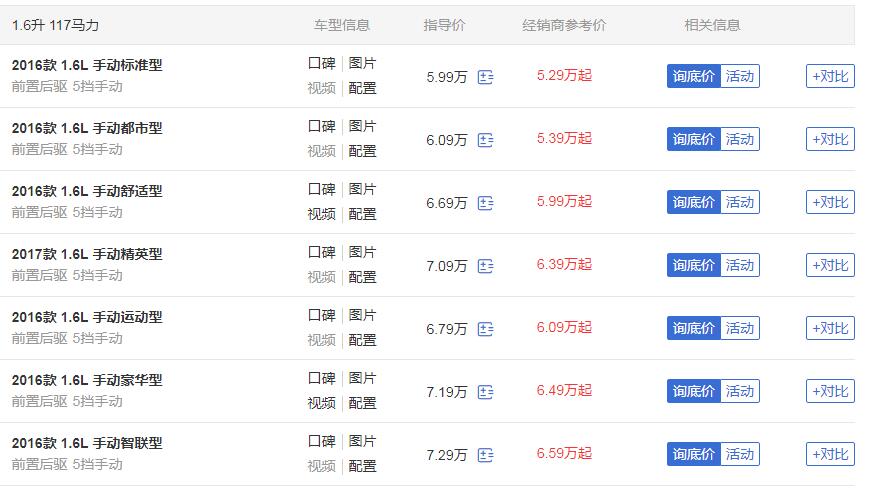Open 口碑 reviews for 手动豪华型
The image size is (869, 490).
321,378
